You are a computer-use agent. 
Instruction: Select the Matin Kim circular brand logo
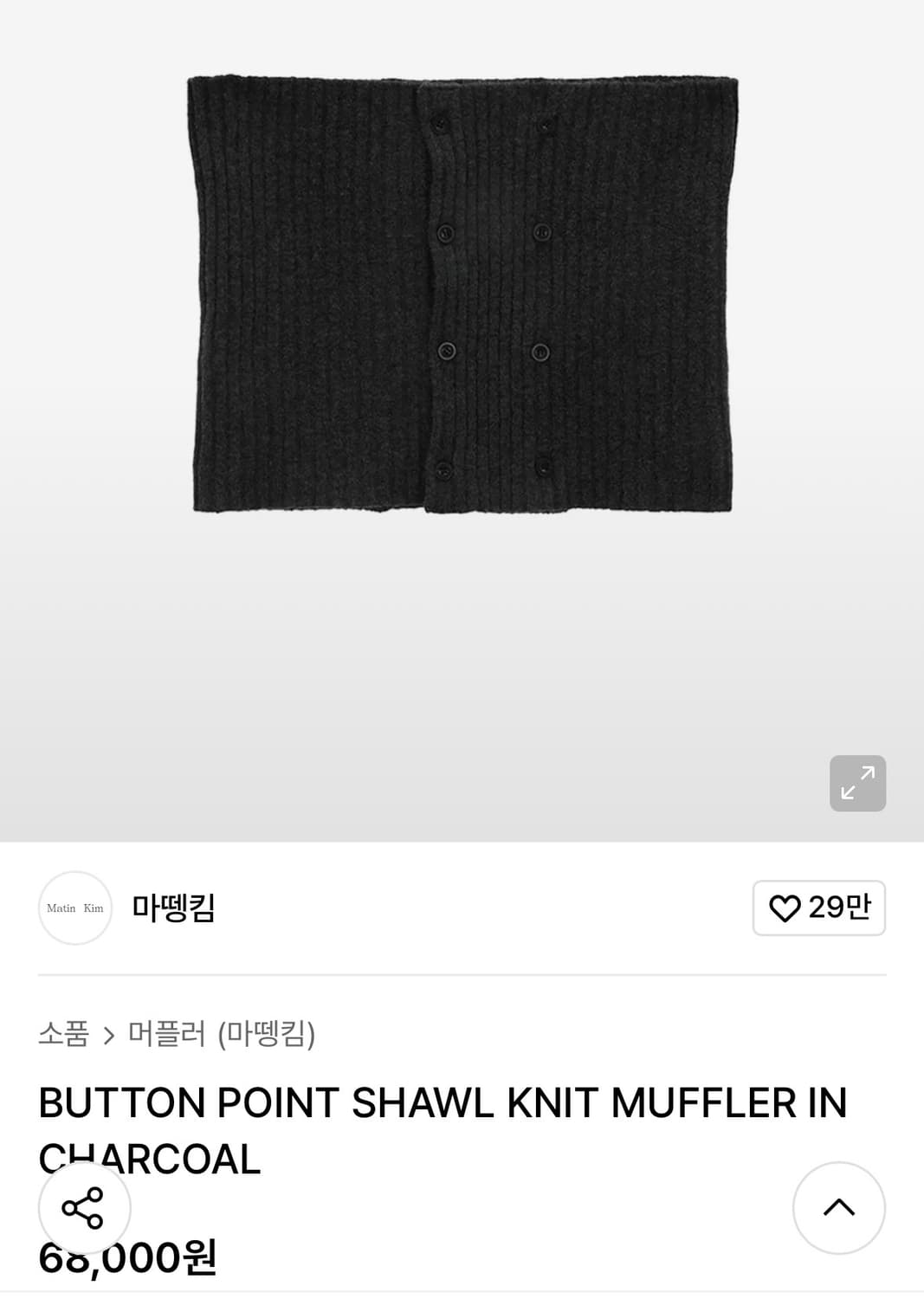tap(74, 908)
